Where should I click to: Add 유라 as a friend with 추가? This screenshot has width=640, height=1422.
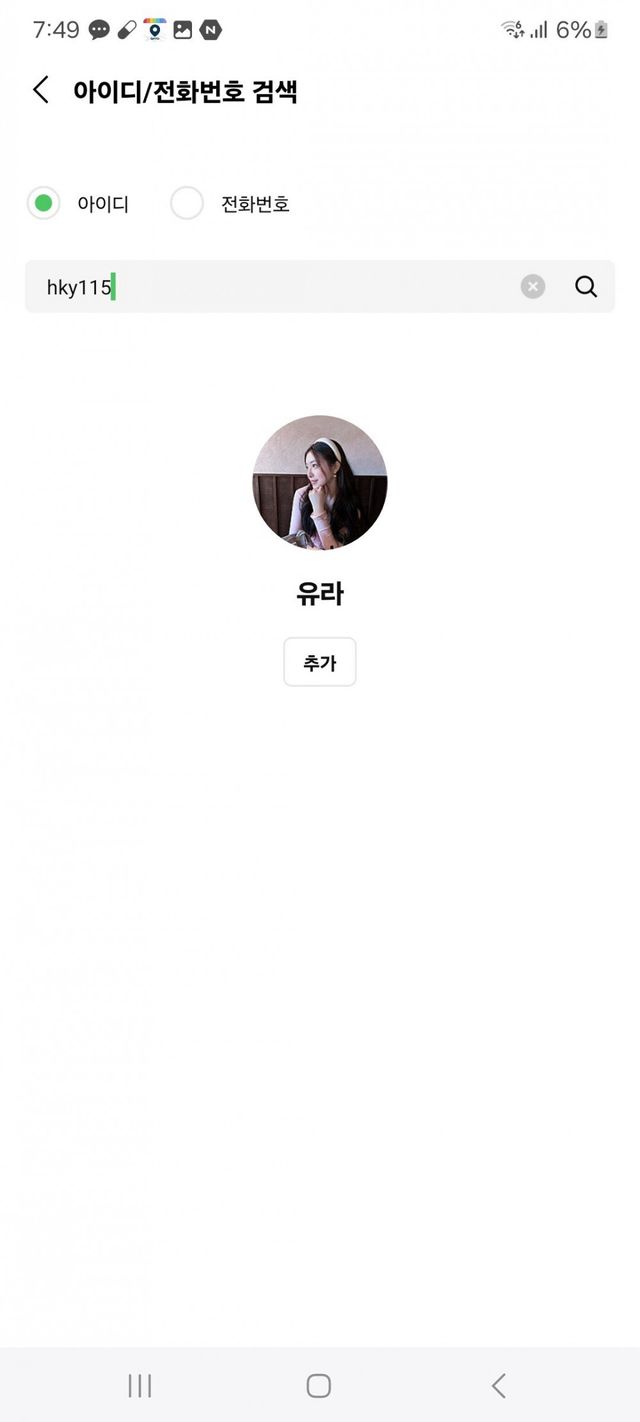pyautogui.click(x=320, y=662)
